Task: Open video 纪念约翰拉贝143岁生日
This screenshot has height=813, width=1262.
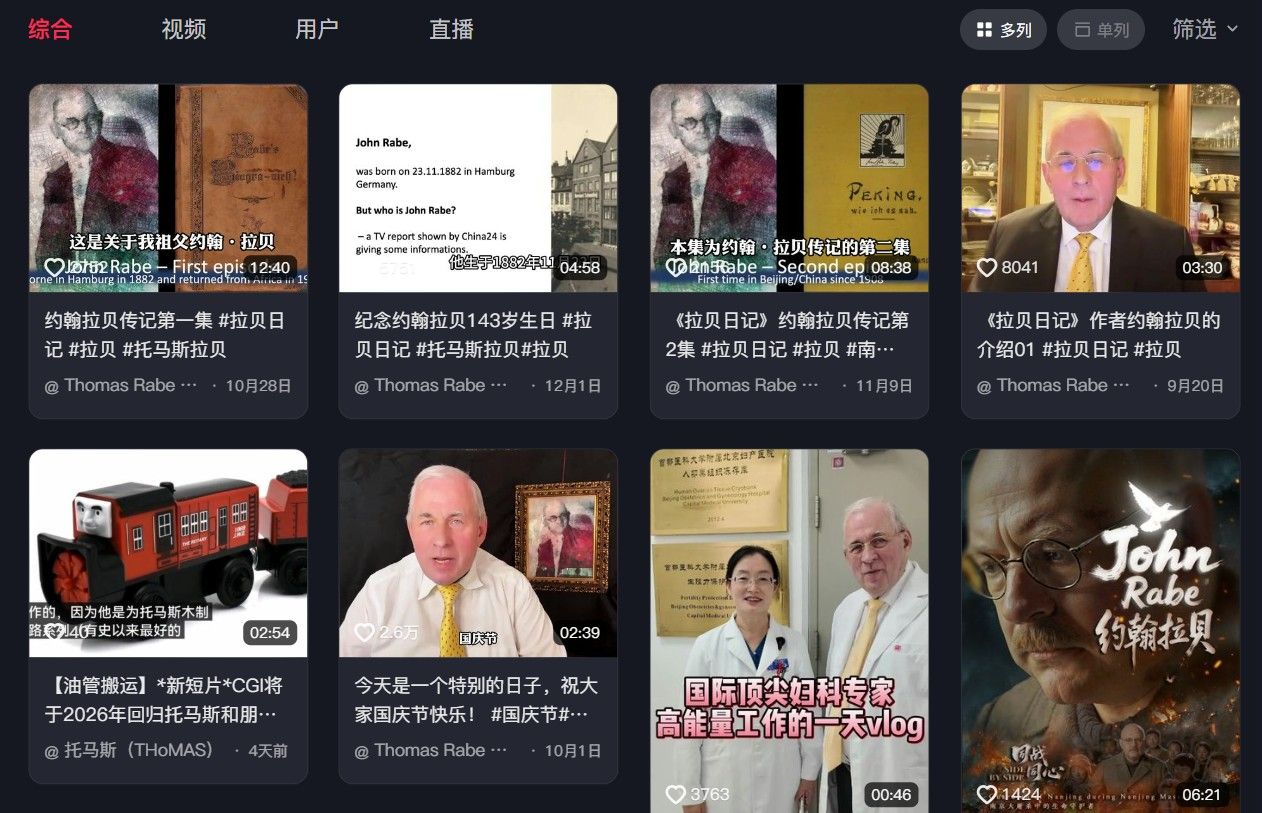Action: tap(478, 188)
